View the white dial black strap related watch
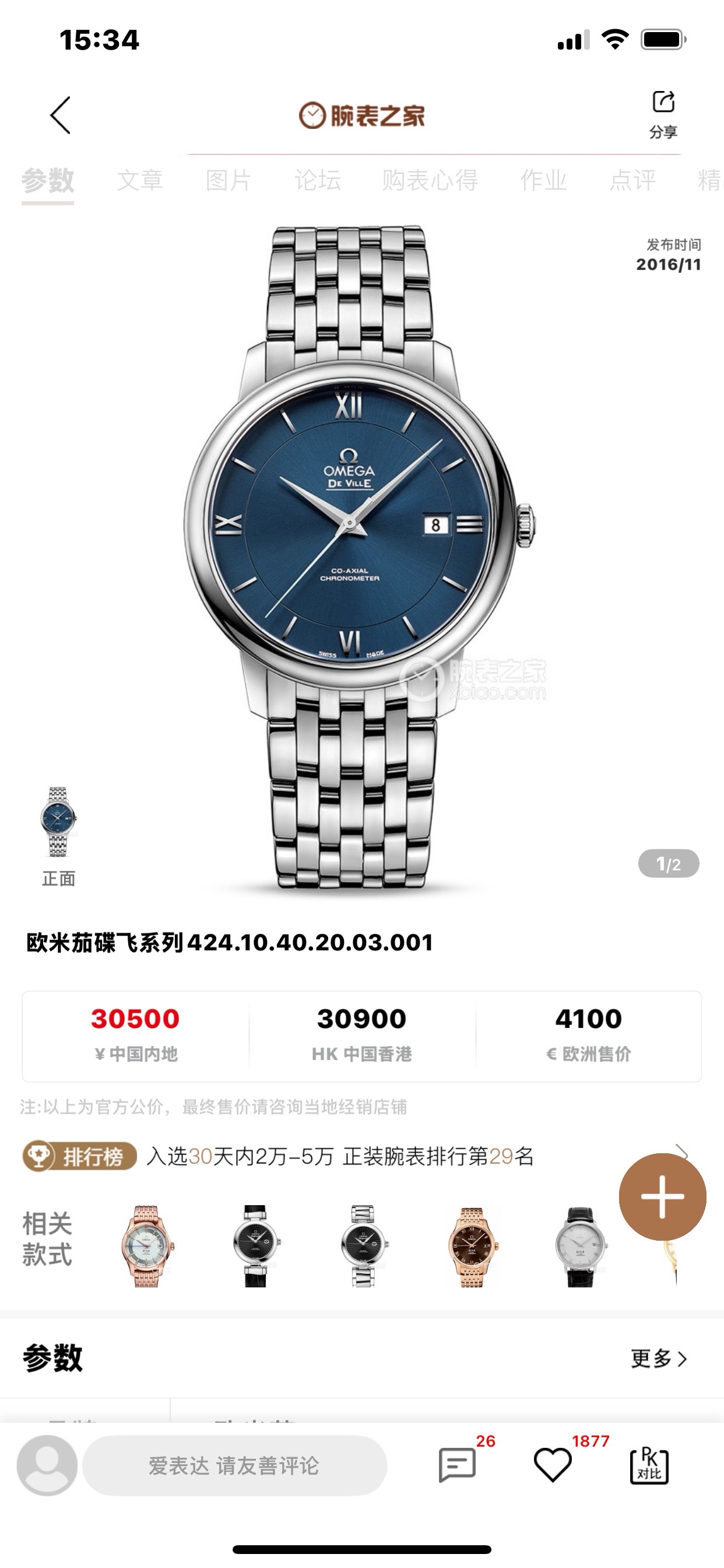724x1568 pixels. 580,1245
